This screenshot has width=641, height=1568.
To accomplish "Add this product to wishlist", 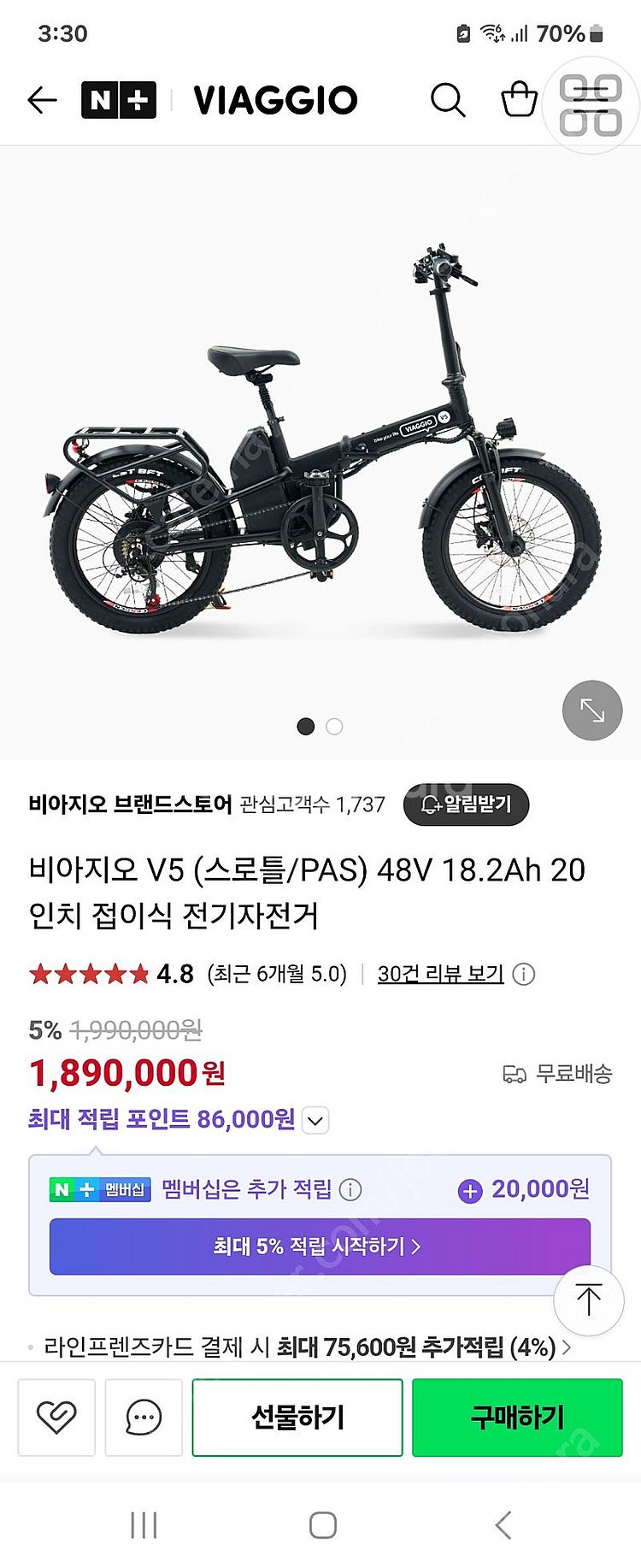I will click(56, 1418).
